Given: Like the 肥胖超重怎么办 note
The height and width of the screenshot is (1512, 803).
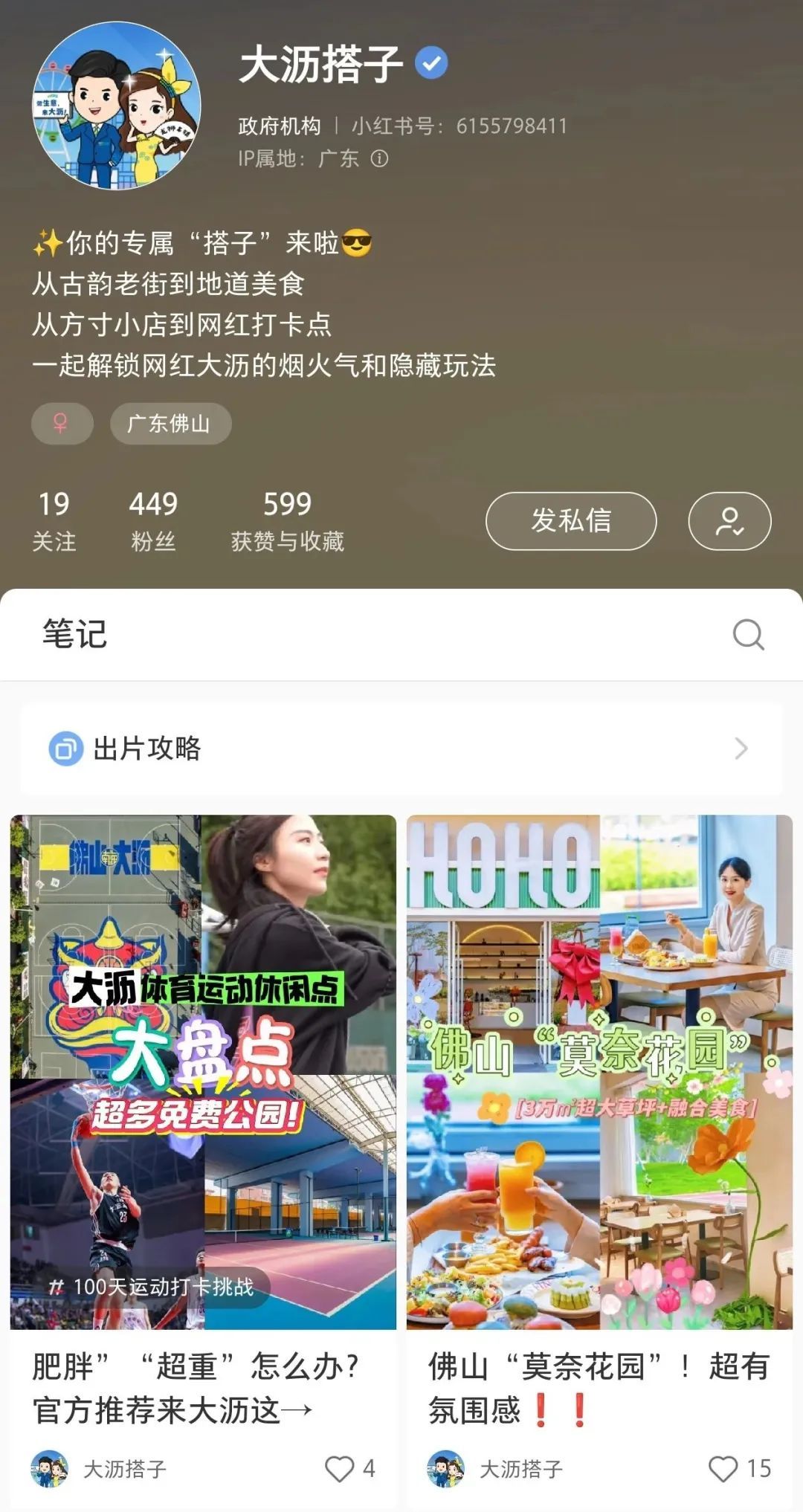Looking at the screenshot, I should pos(340,1468).
